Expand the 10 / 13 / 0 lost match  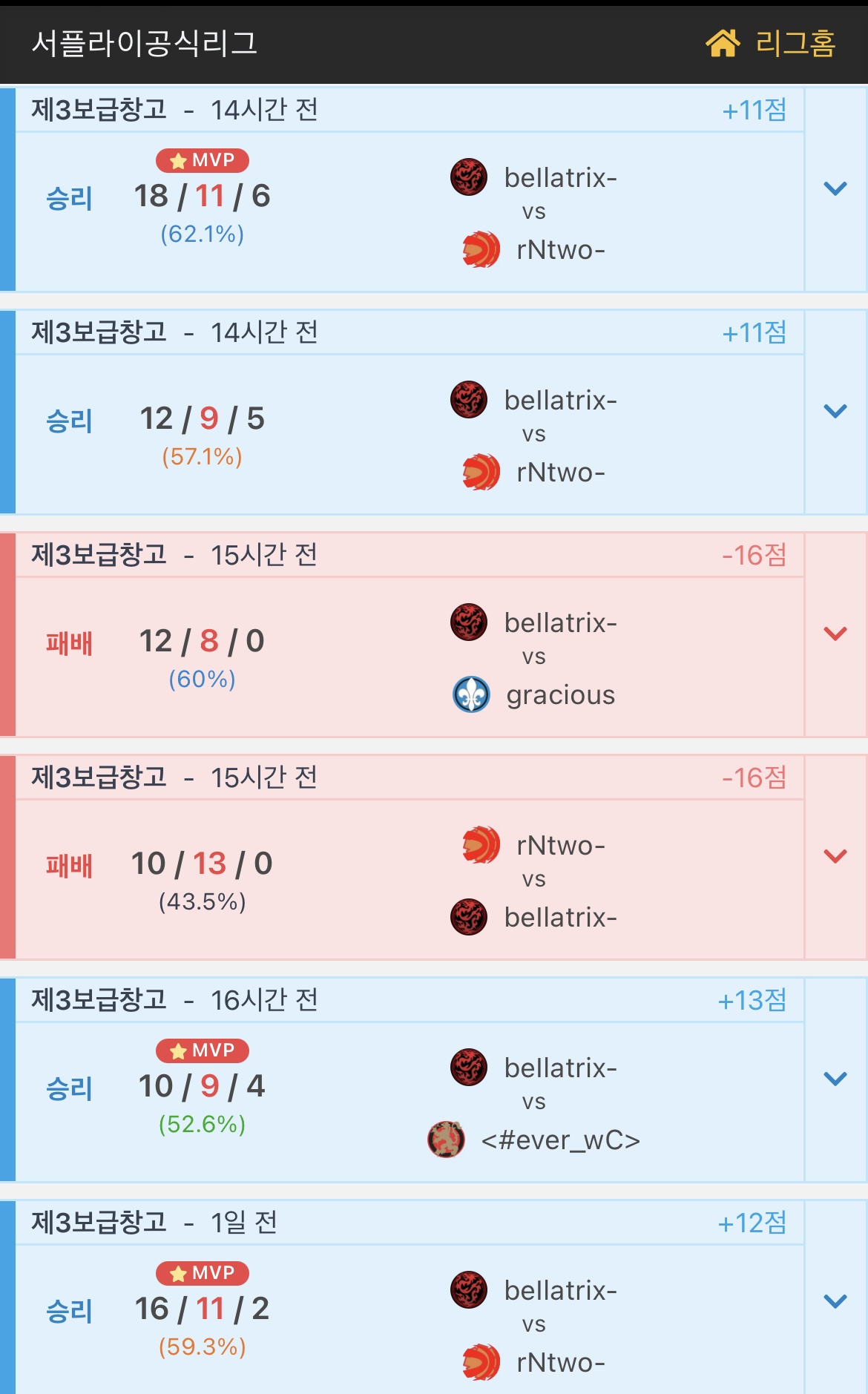click(835, 857)
